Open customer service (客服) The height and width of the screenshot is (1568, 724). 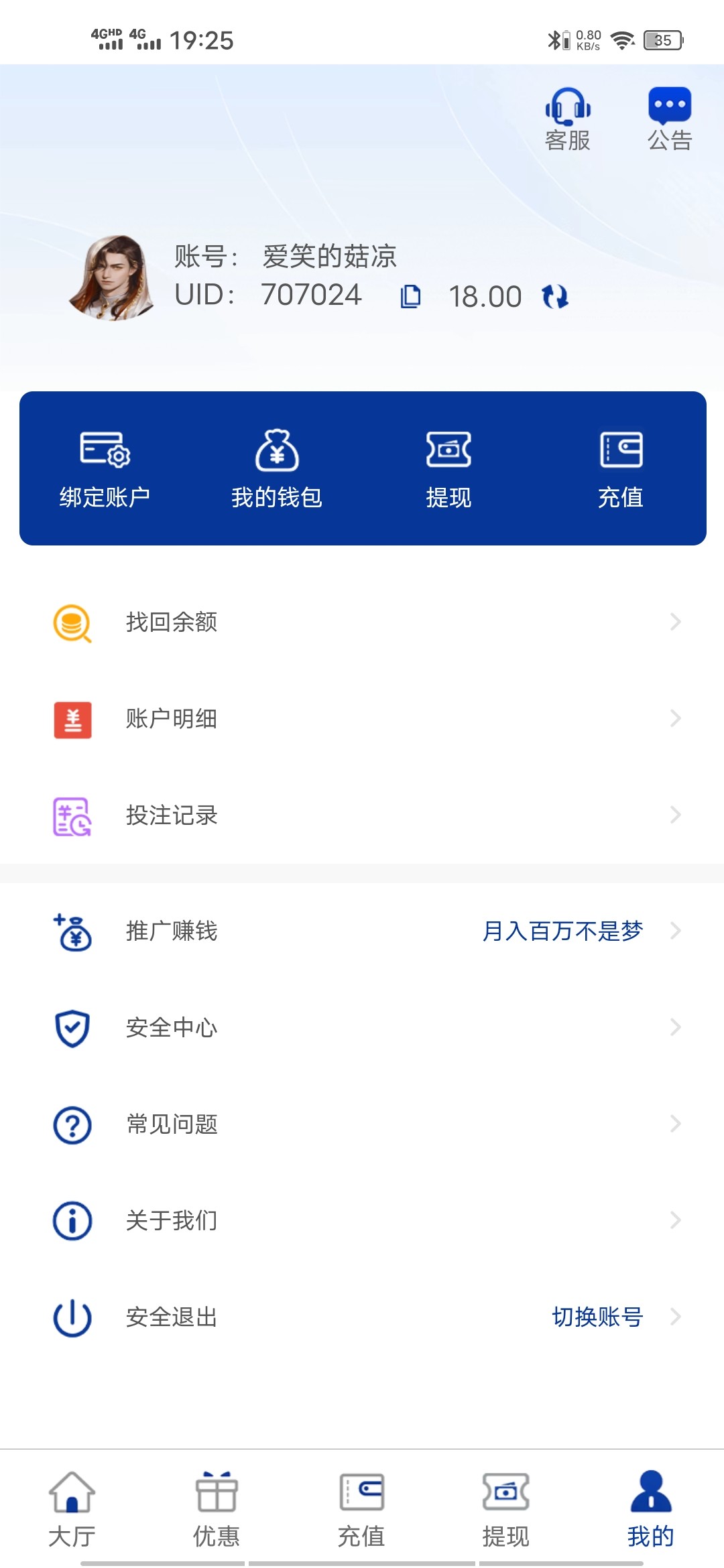[567, 119]
